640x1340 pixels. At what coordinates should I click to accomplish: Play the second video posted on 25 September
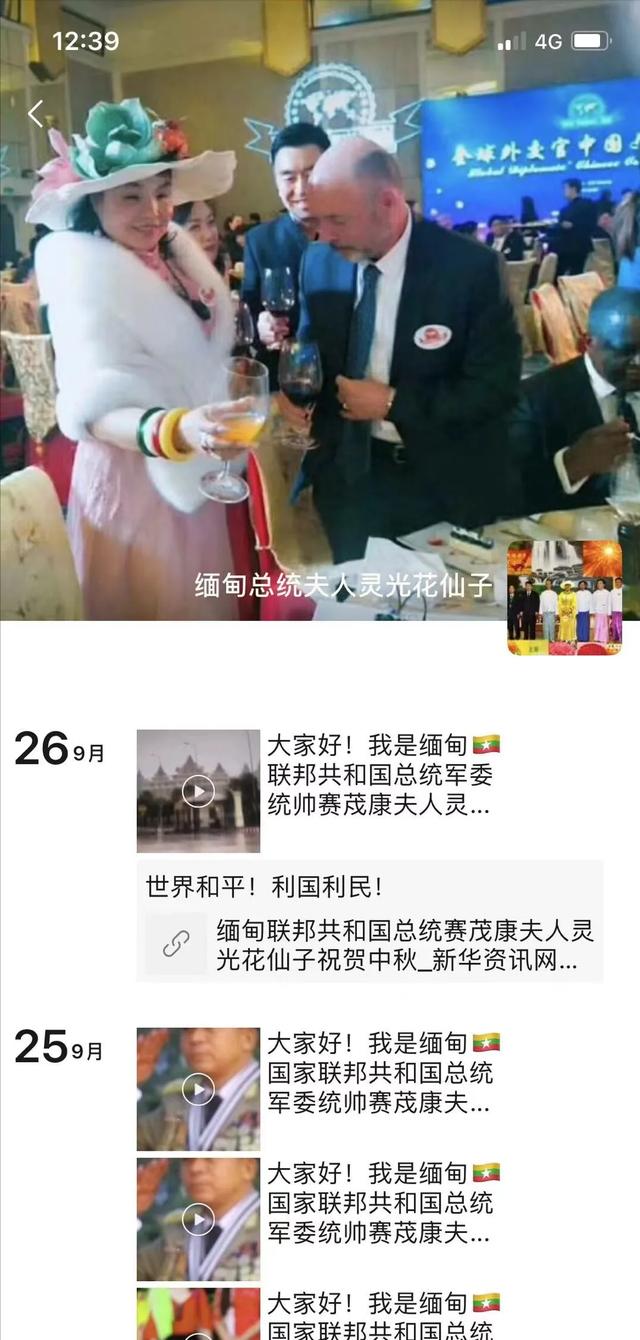(198, 1219)
